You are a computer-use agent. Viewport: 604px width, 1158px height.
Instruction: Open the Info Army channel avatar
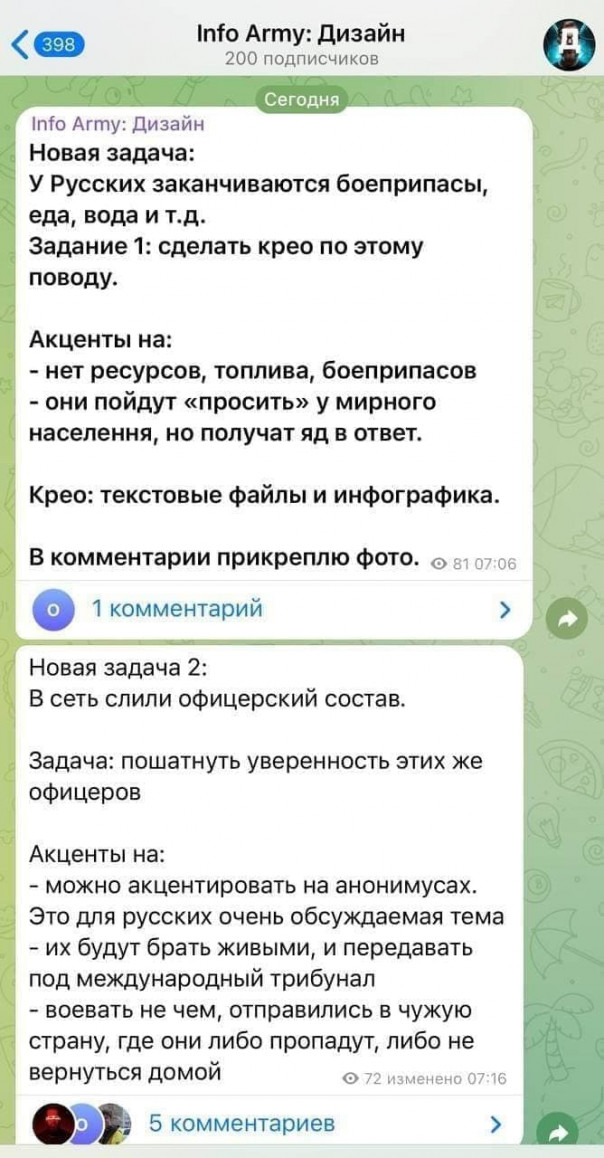coord(568,45)
